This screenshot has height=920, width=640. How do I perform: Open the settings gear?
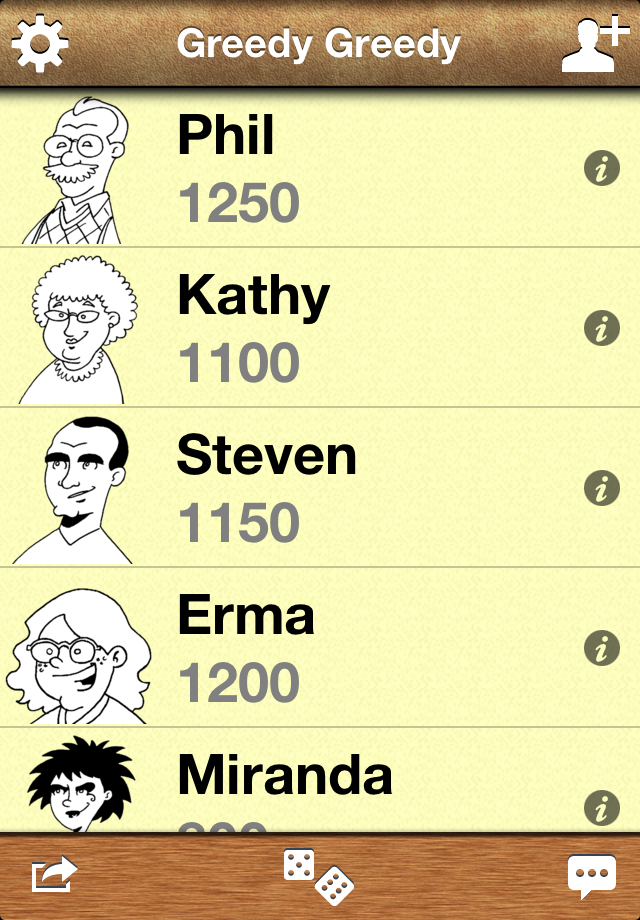pos(39,42)
